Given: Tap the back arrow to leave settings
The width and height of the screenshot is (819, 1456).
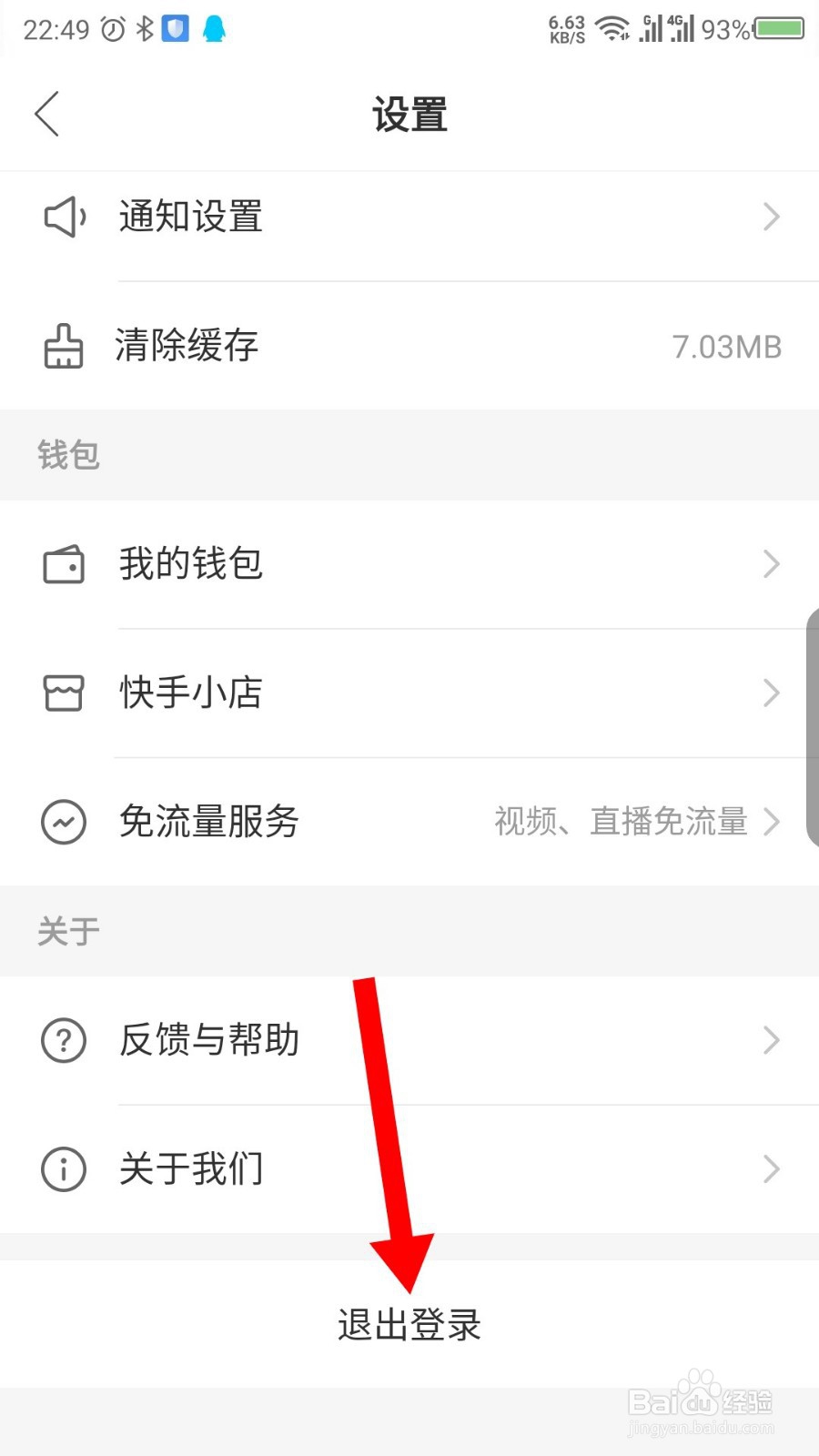Looking at the screenshot, I should [x=47, y=115].
